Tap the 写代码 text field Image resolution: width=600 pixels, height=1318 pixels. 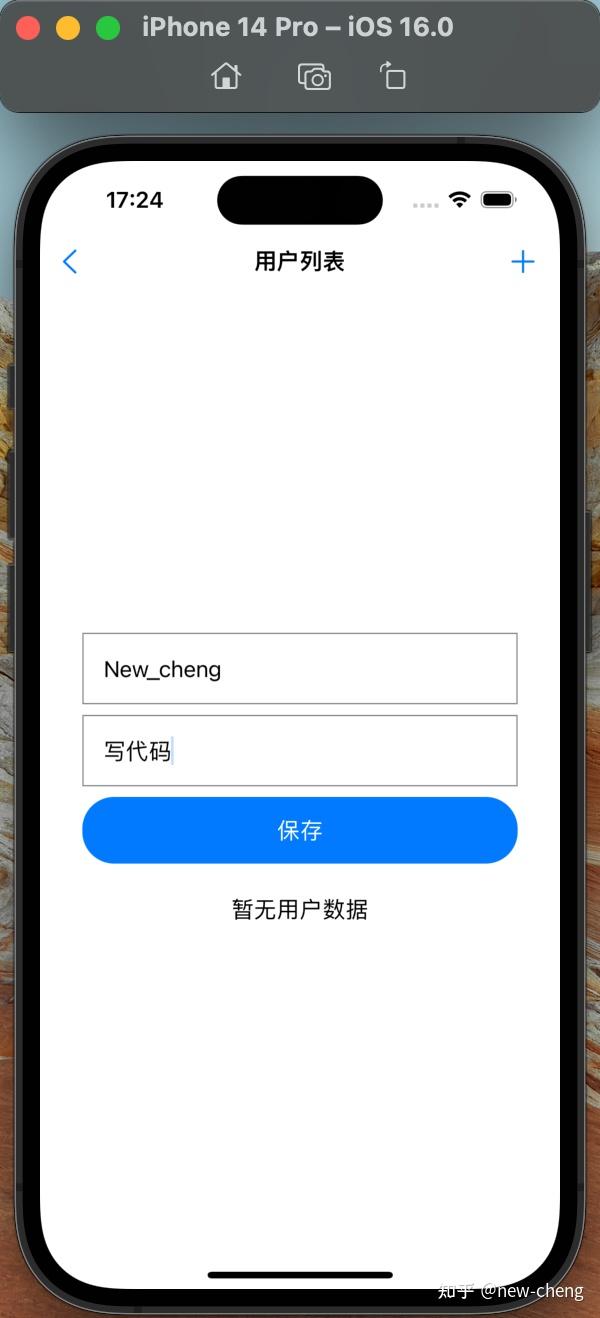coord(299,751)
